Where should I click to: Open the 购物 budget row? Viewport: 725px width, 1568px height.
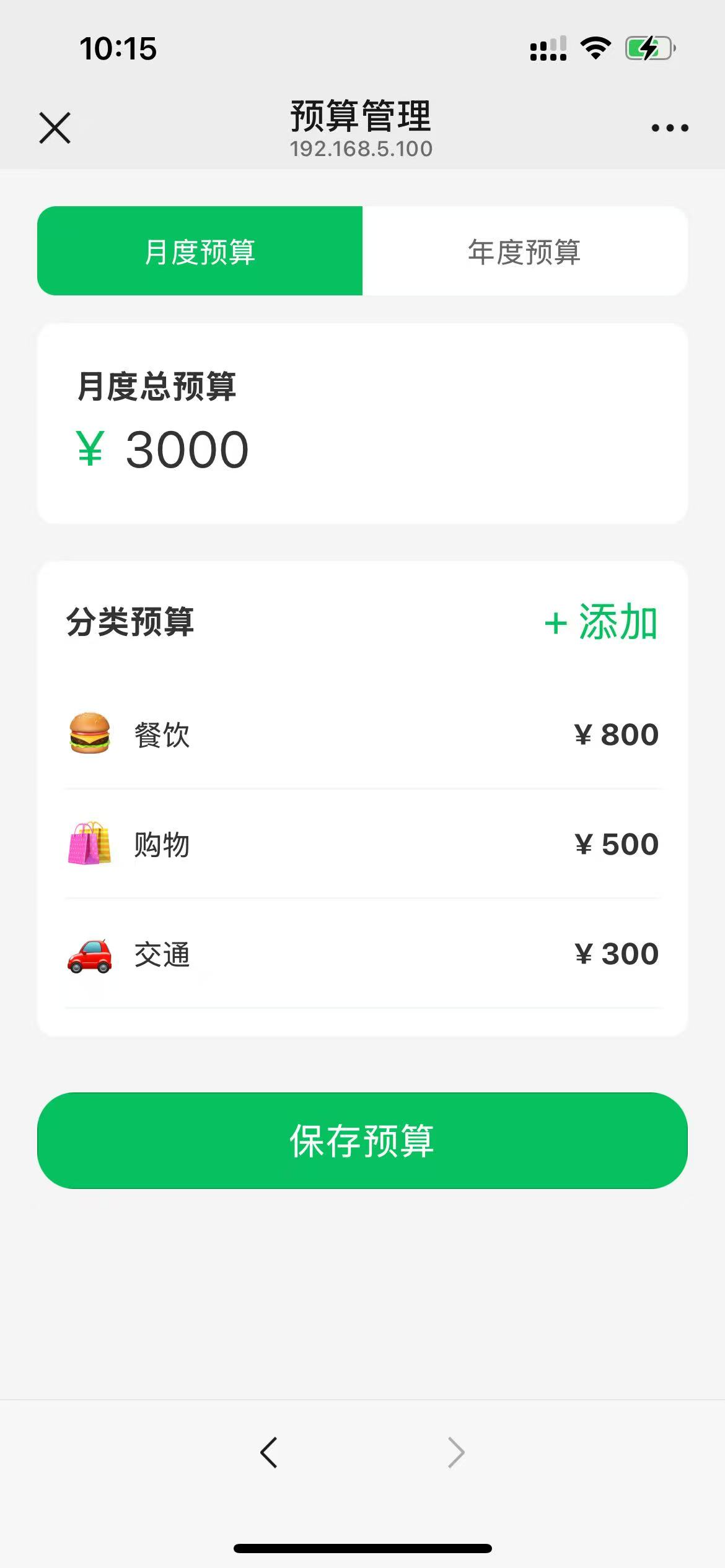tap(362, 844)
